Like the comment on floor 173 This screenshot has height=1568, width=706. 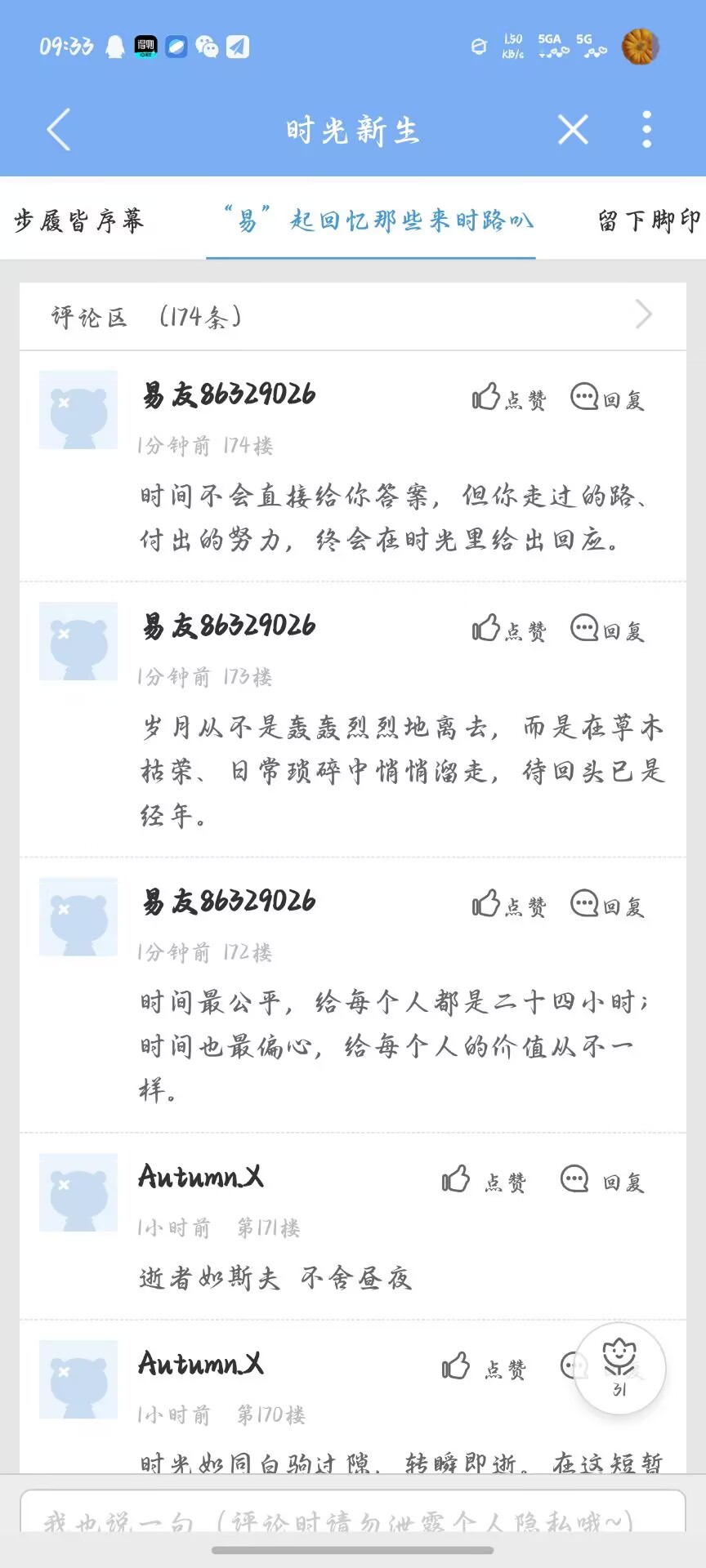tap(508, 630)
